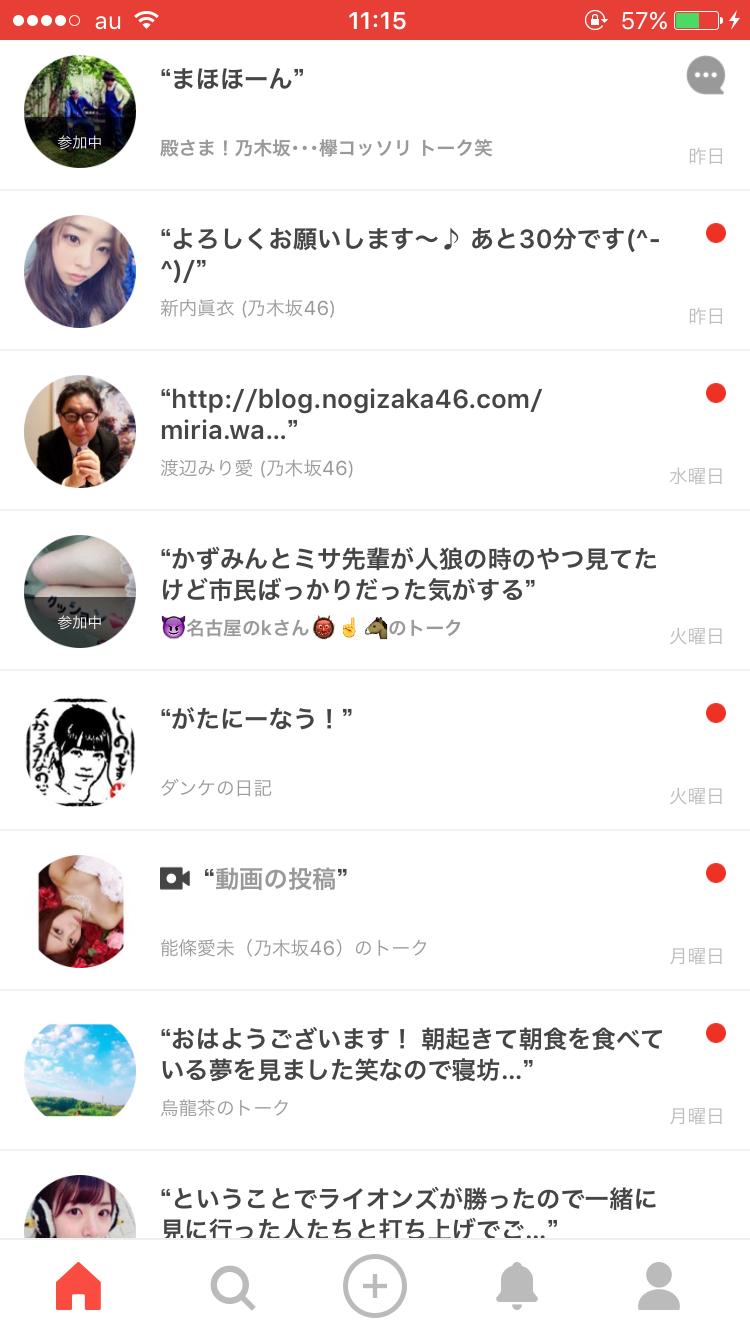Tap the plus icon to create a post
This screenshot has width=750, height=1334.
pyautogui.click(x=374, y=1286)
